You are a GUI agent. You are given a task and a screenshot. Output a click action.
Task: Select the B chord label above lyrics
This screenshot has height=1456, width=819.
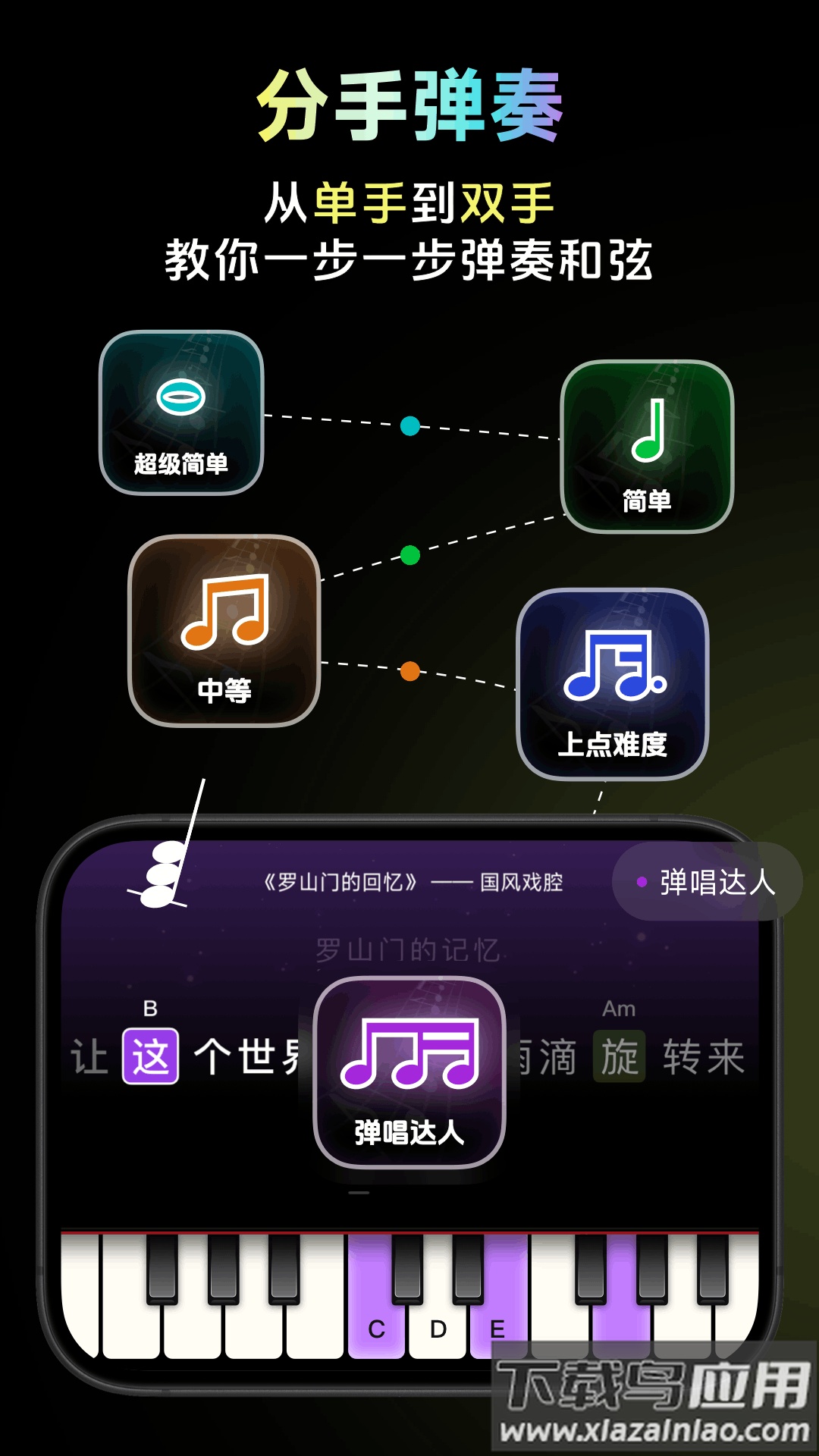(150, 1009)
